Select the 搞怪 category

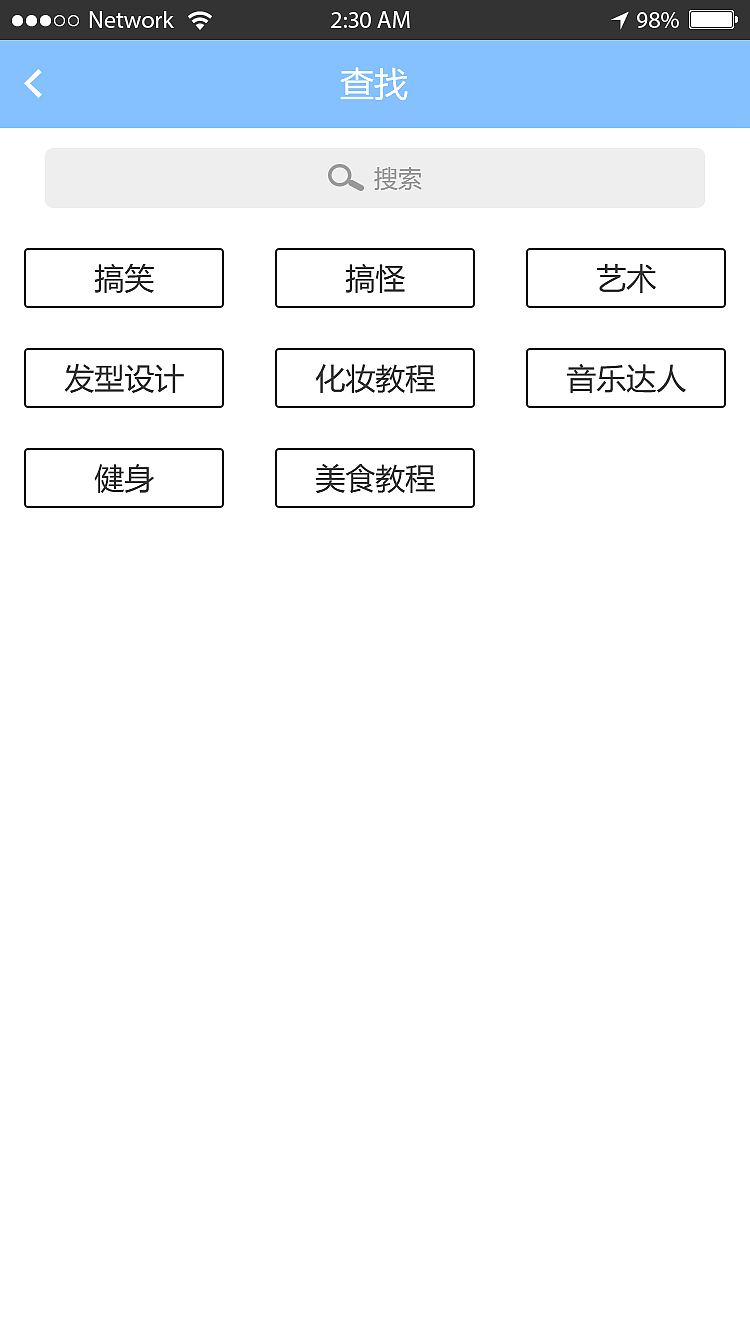click(375, 278)
